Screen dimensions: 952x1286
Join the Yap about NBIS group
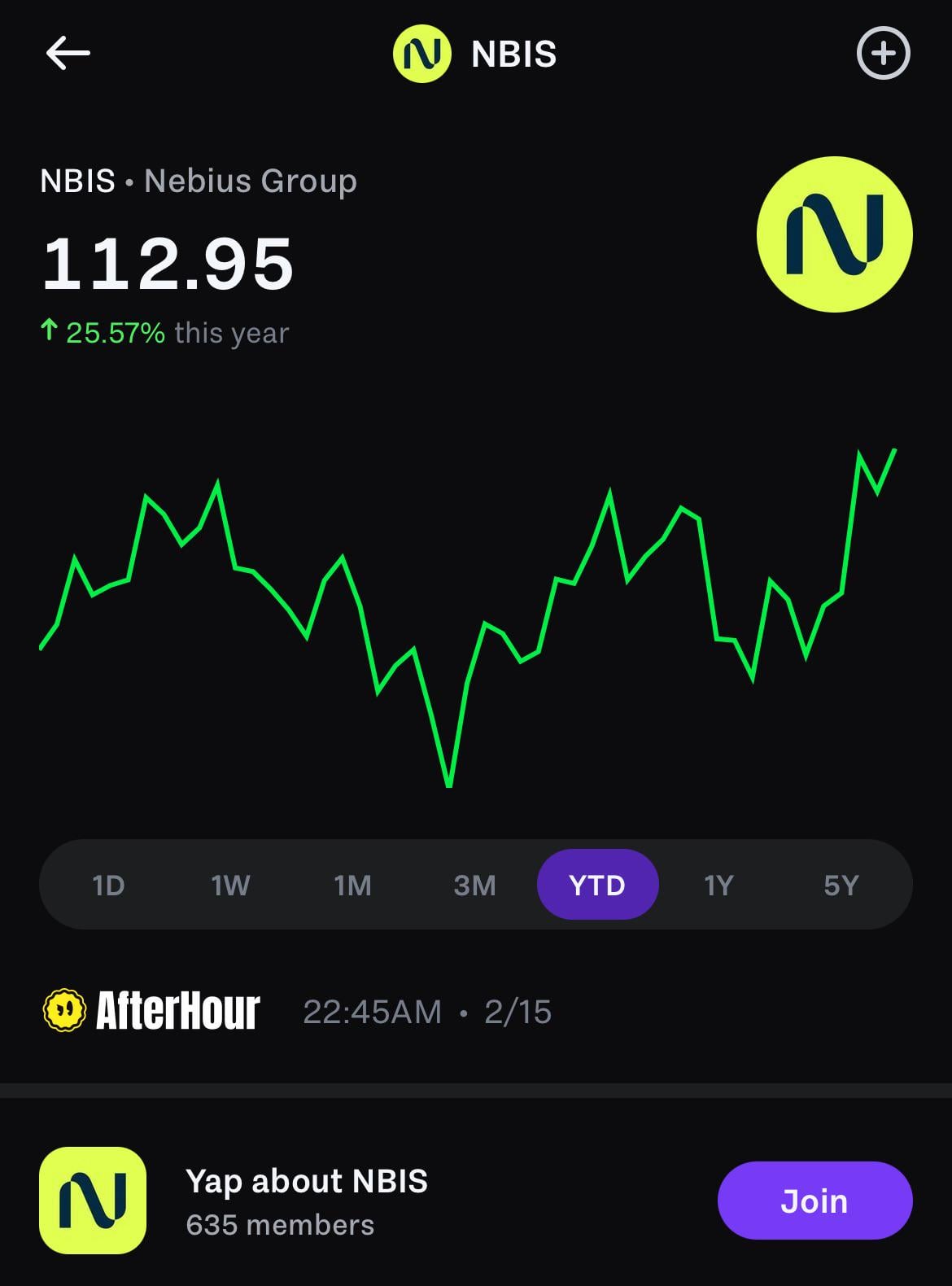[x=814, y=1201]
